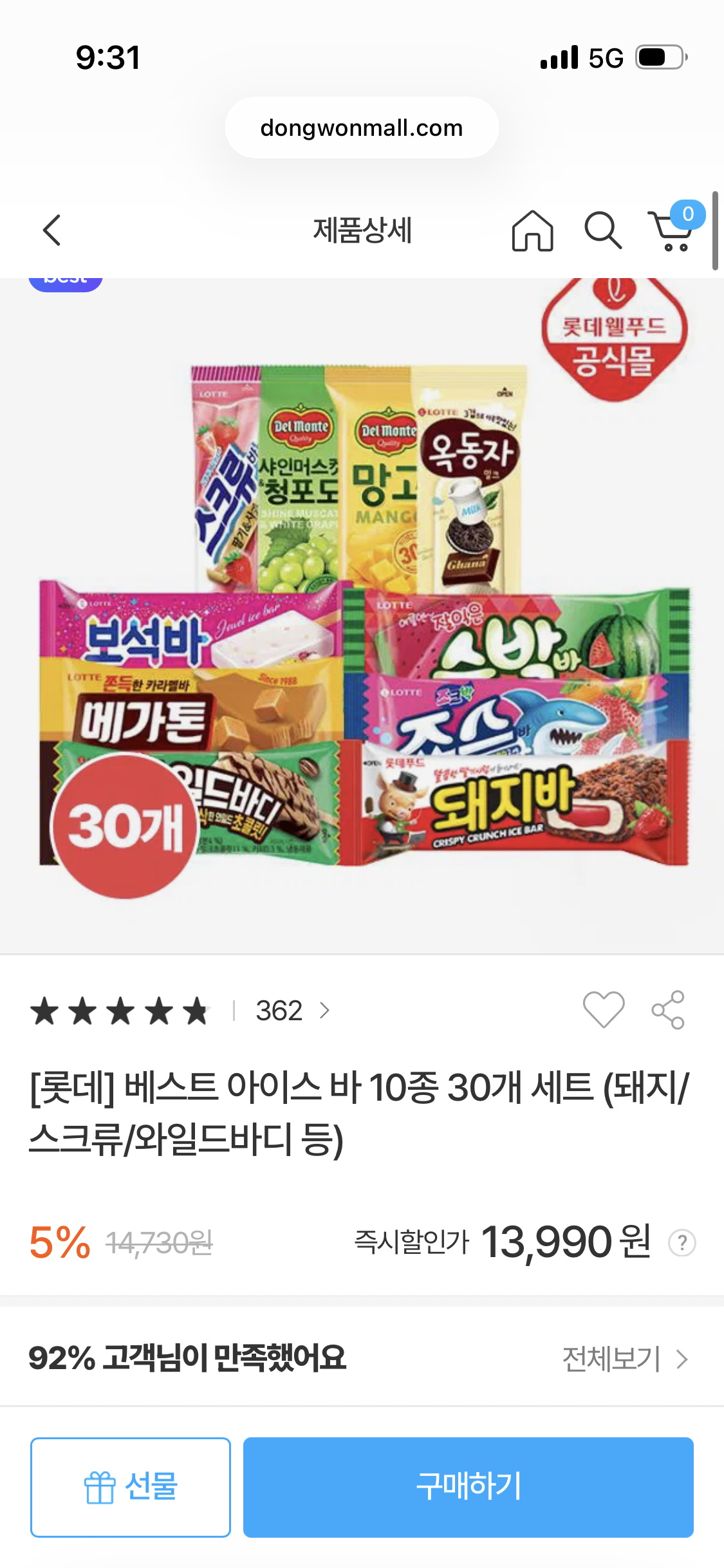Tap the five-star rating row
Viewport: 724px width, 1568px height.
pyautogui.click(x=120, y=1011)
